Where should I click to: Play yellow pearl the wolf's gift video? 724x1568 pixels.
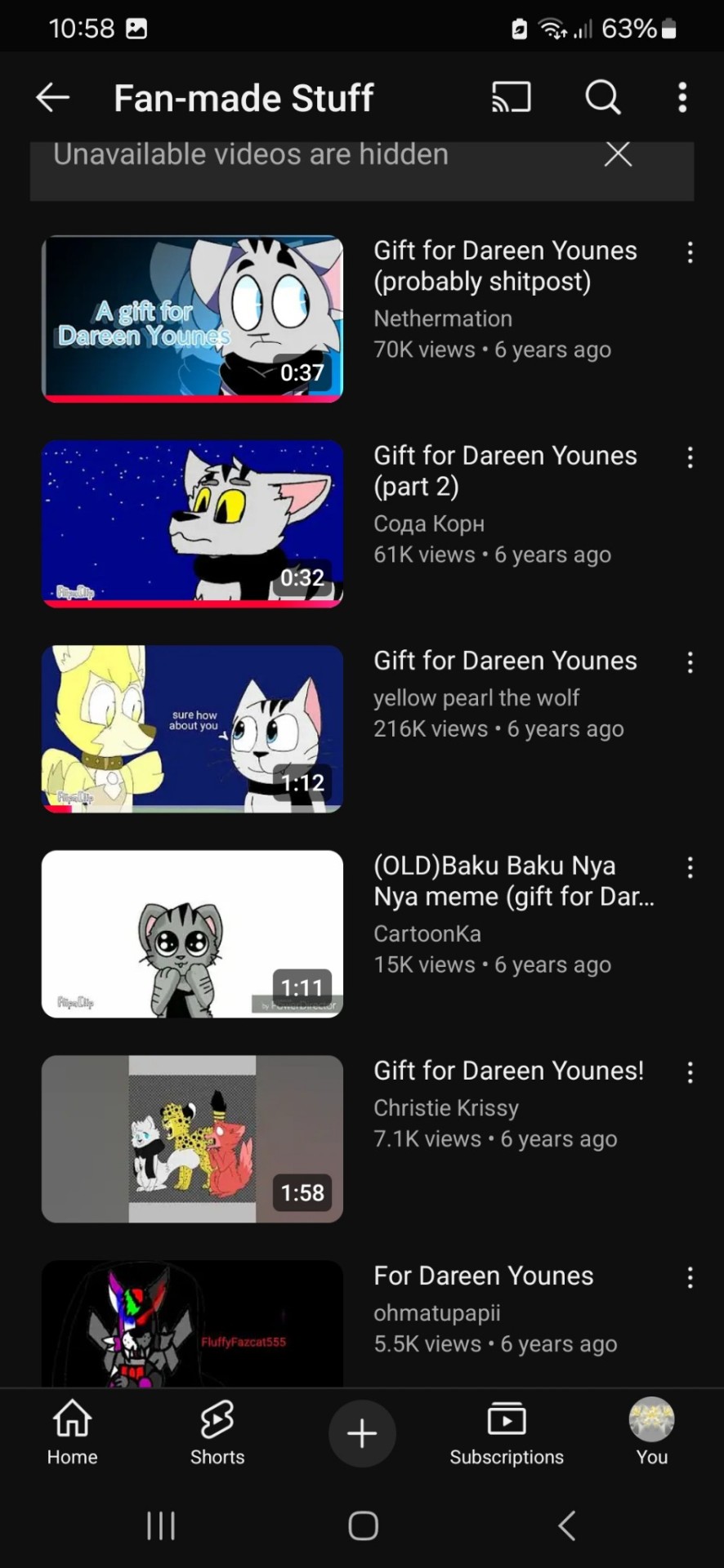coord(192,728)
